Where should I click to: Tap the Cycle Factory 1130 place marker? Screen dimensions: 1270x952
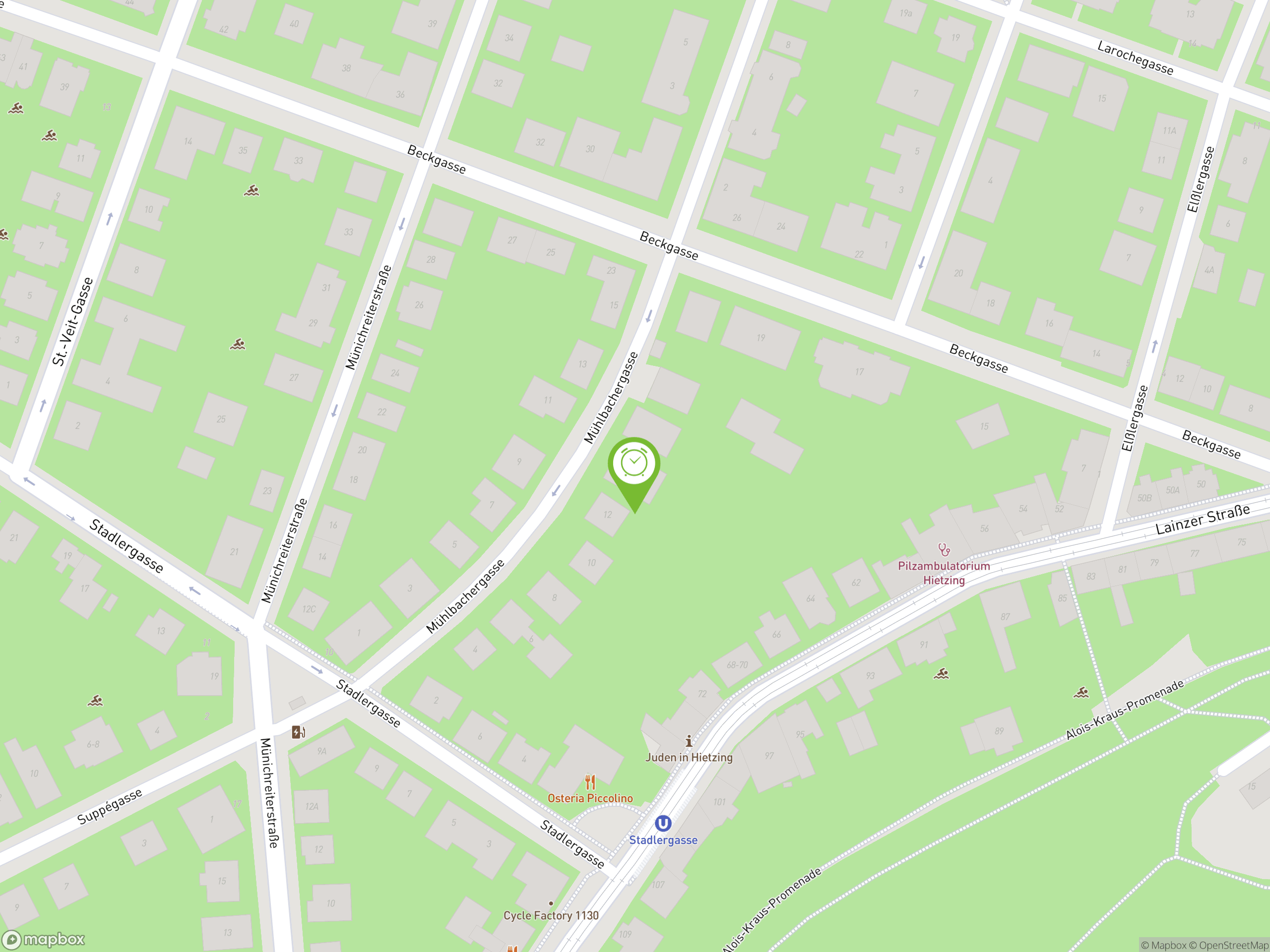click(x=551, y=904)
